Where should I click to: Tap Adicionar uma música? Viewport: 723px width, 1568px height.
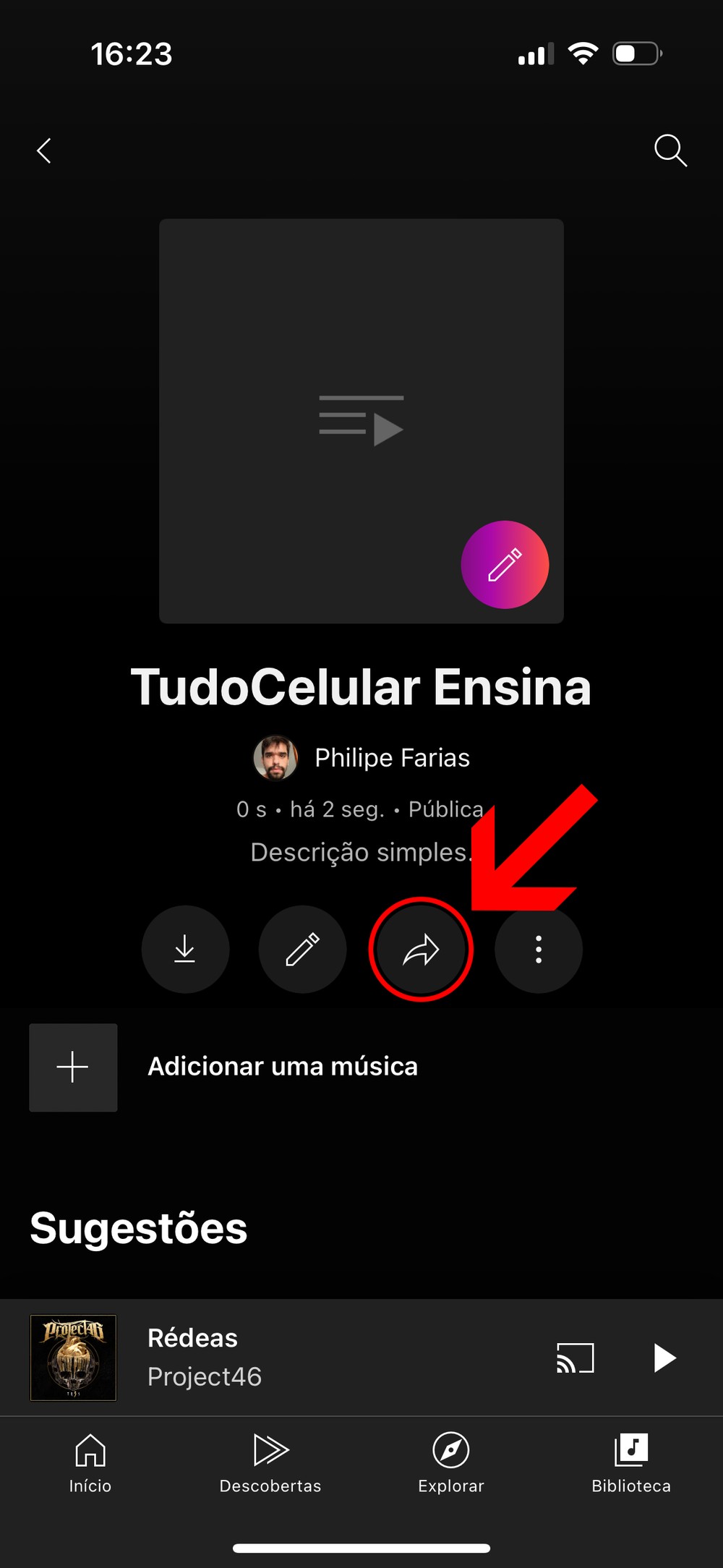point(282,1067)
